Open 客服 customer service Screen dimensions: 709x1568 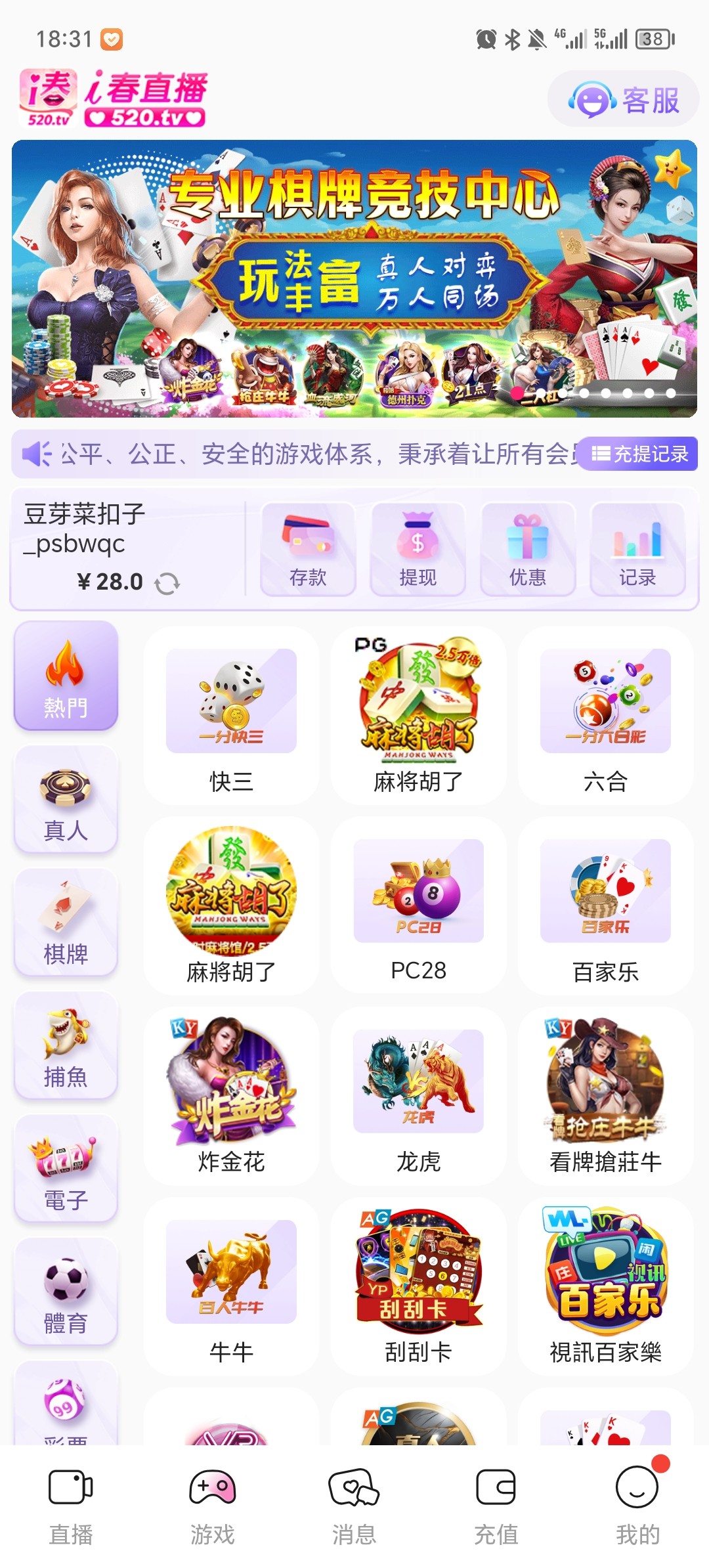(623, 100)
